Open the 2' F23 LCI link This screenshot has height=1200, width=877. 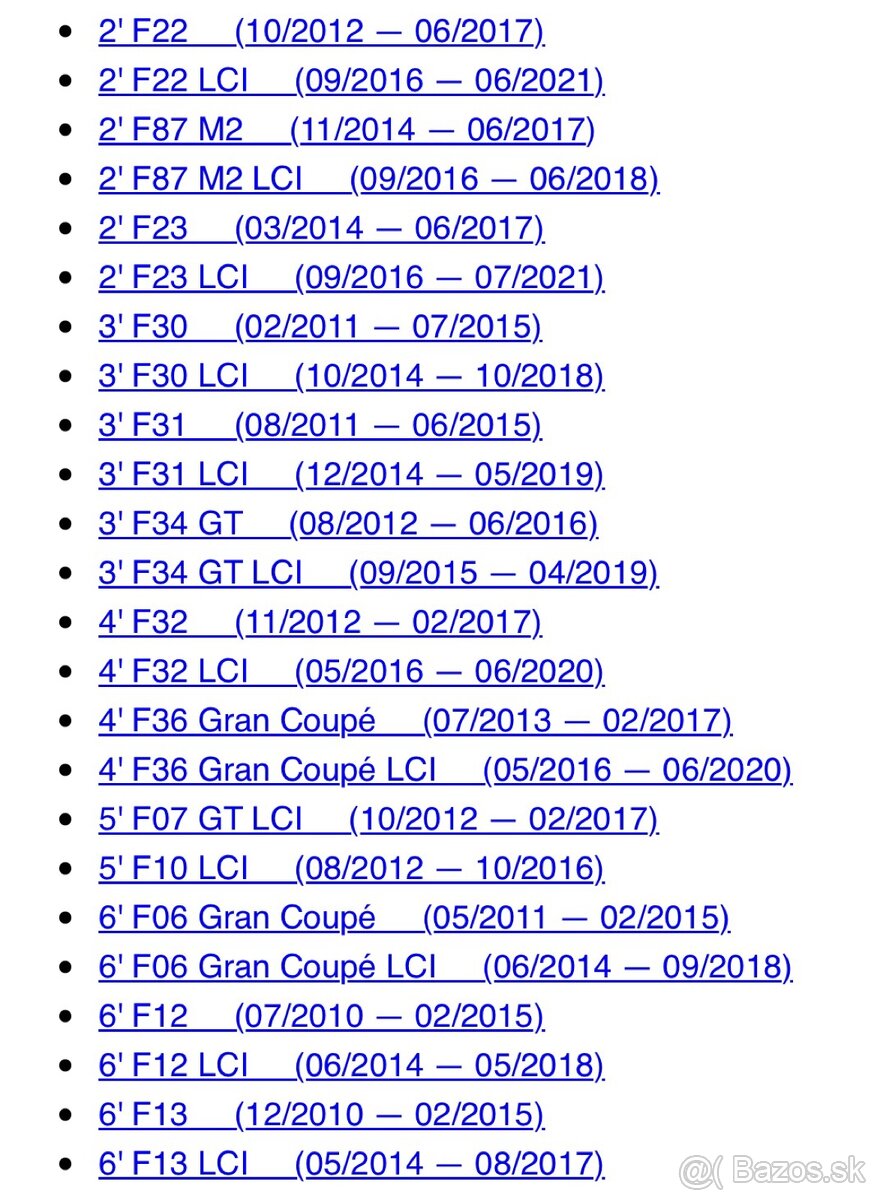pyautogui.click(x=350, y=278)
